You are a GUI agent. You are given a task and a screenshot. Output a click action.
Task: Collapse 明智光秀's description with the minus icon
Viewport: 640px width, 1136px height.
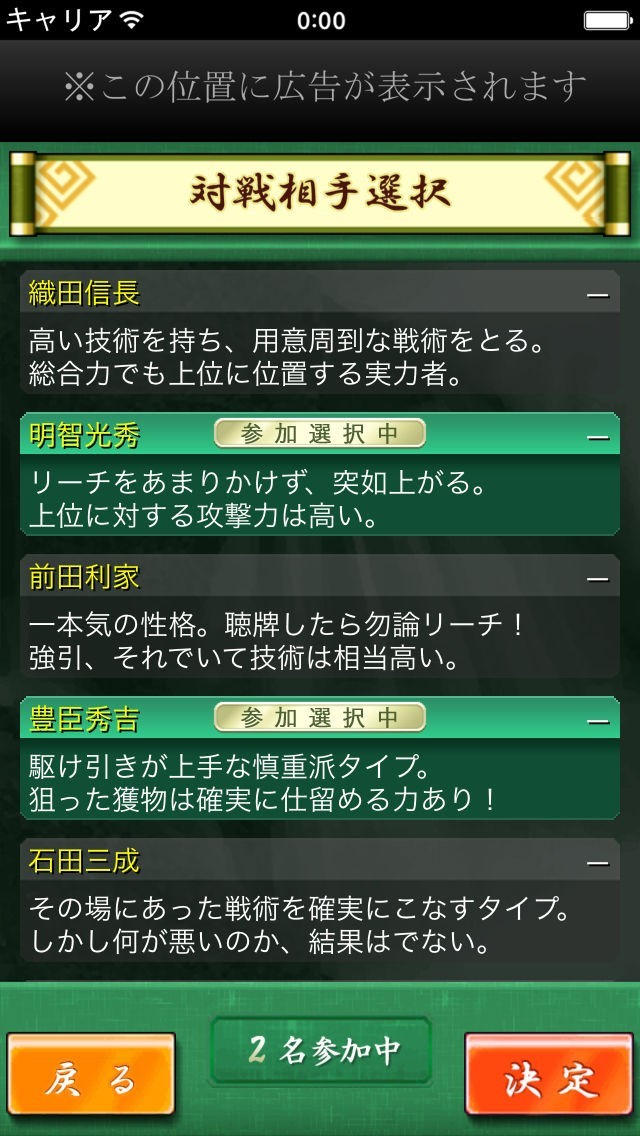tap(598, 438)
